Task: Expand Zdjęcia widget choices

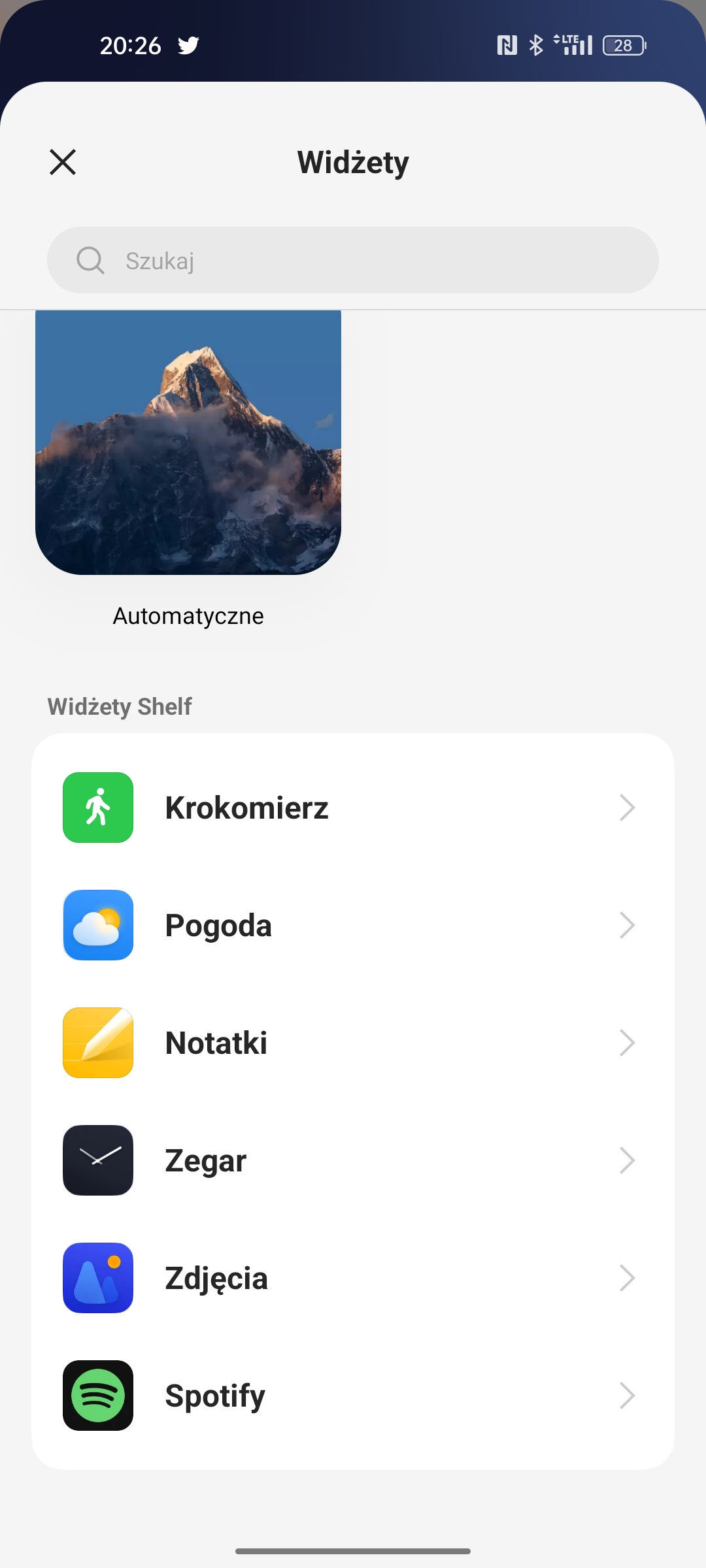Action: tap(627, 1278)
